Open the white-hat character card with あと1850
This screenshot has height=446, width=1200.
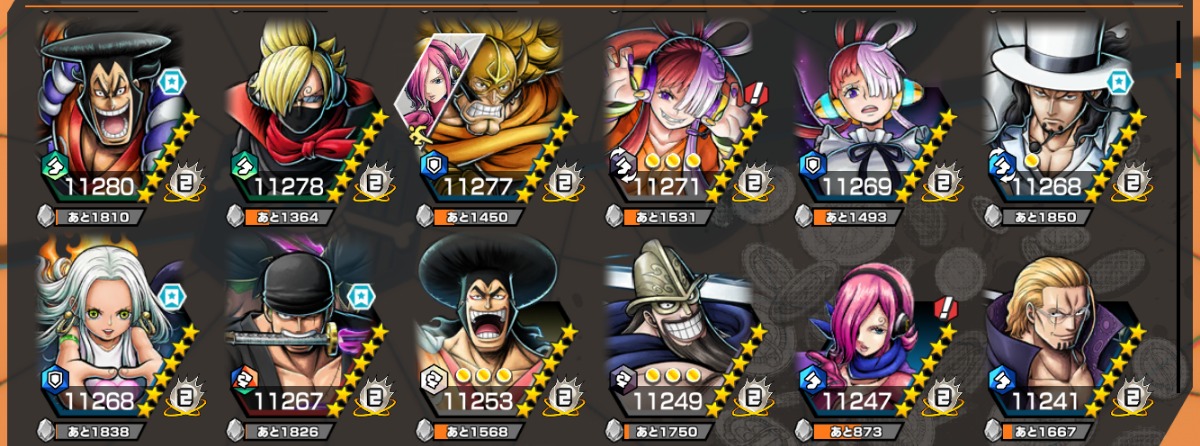point(1058,110)
